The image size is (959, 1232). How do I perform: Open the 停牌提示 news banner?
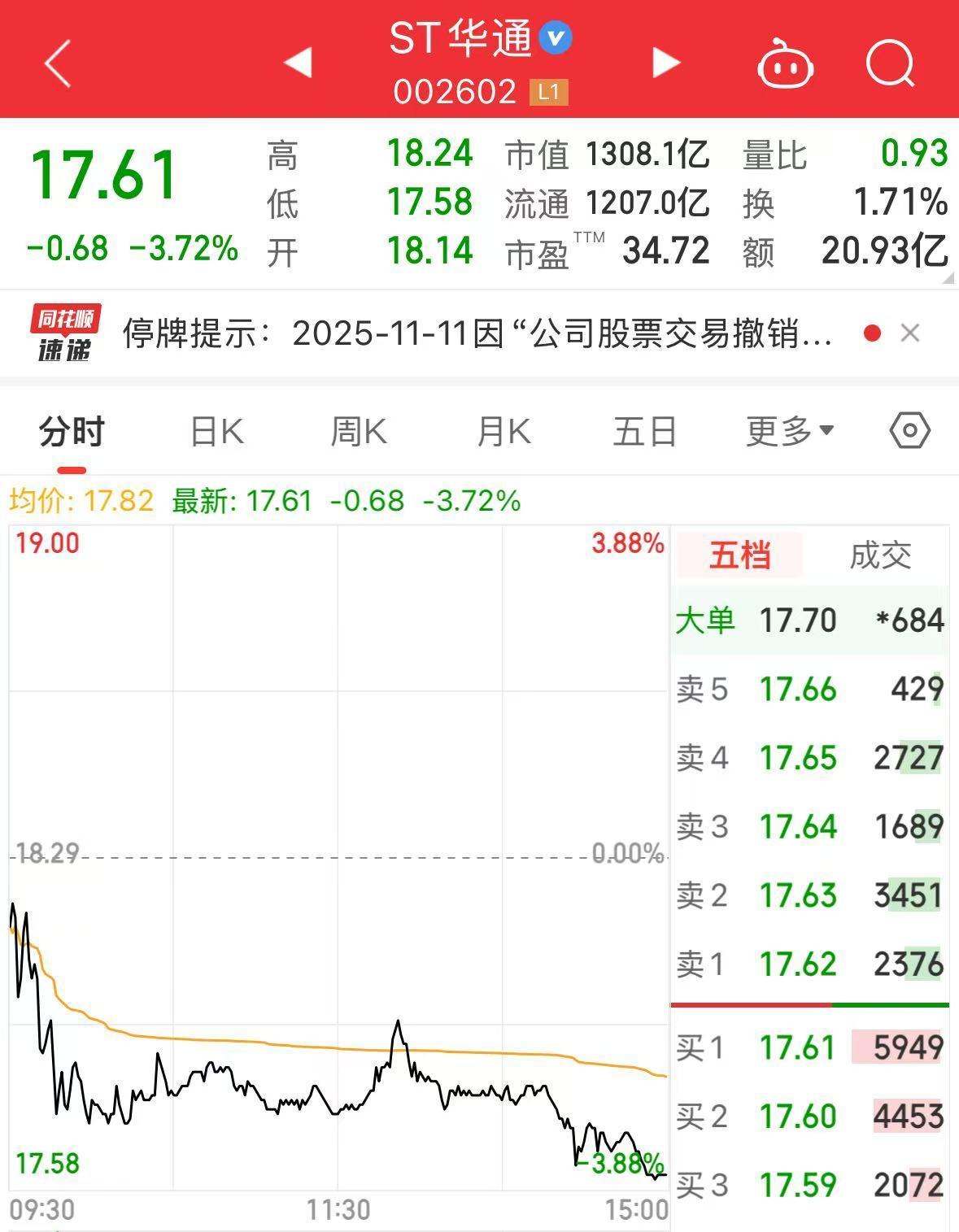(480, 333)
